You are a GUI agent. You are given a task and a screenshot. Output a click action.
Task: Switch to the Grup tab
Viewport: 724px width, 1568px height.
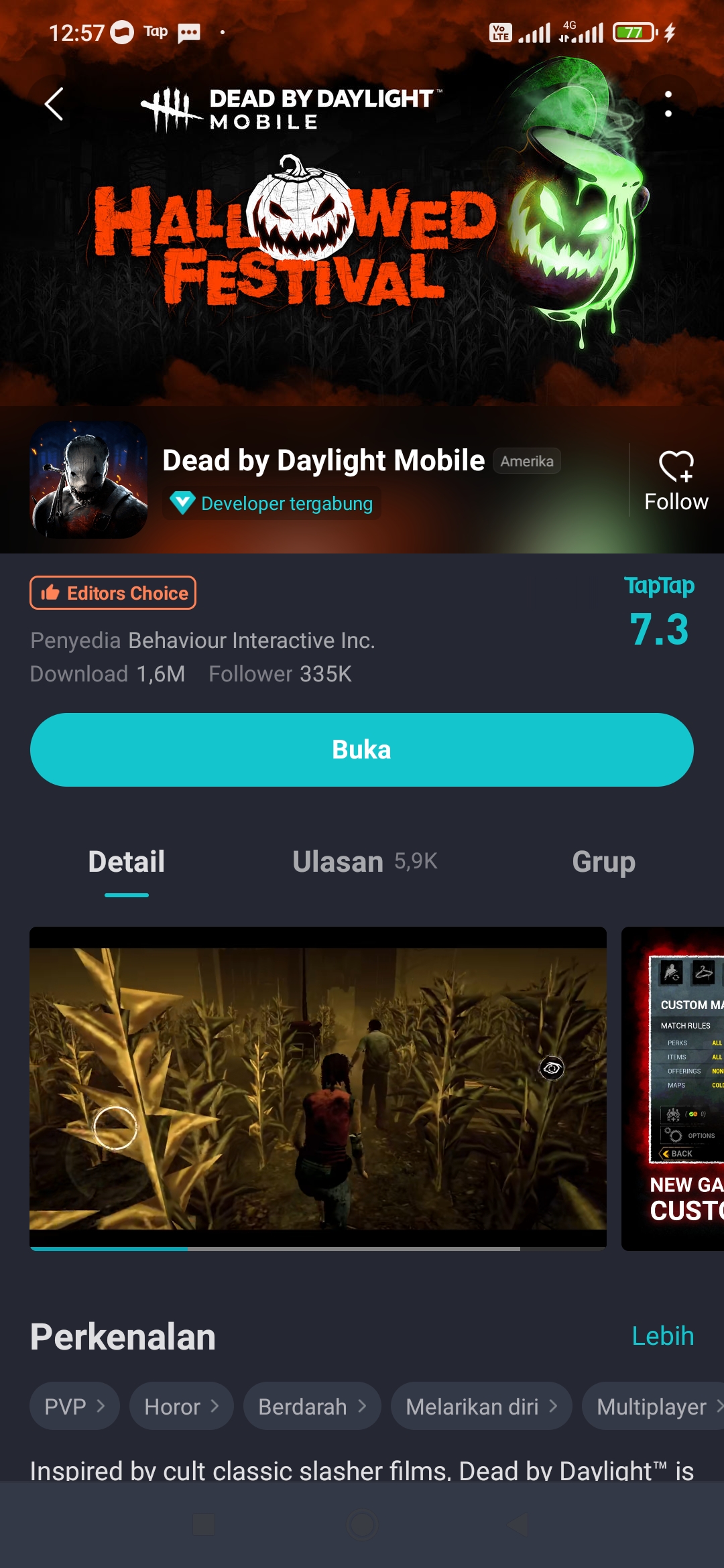[x=603, y=862]
